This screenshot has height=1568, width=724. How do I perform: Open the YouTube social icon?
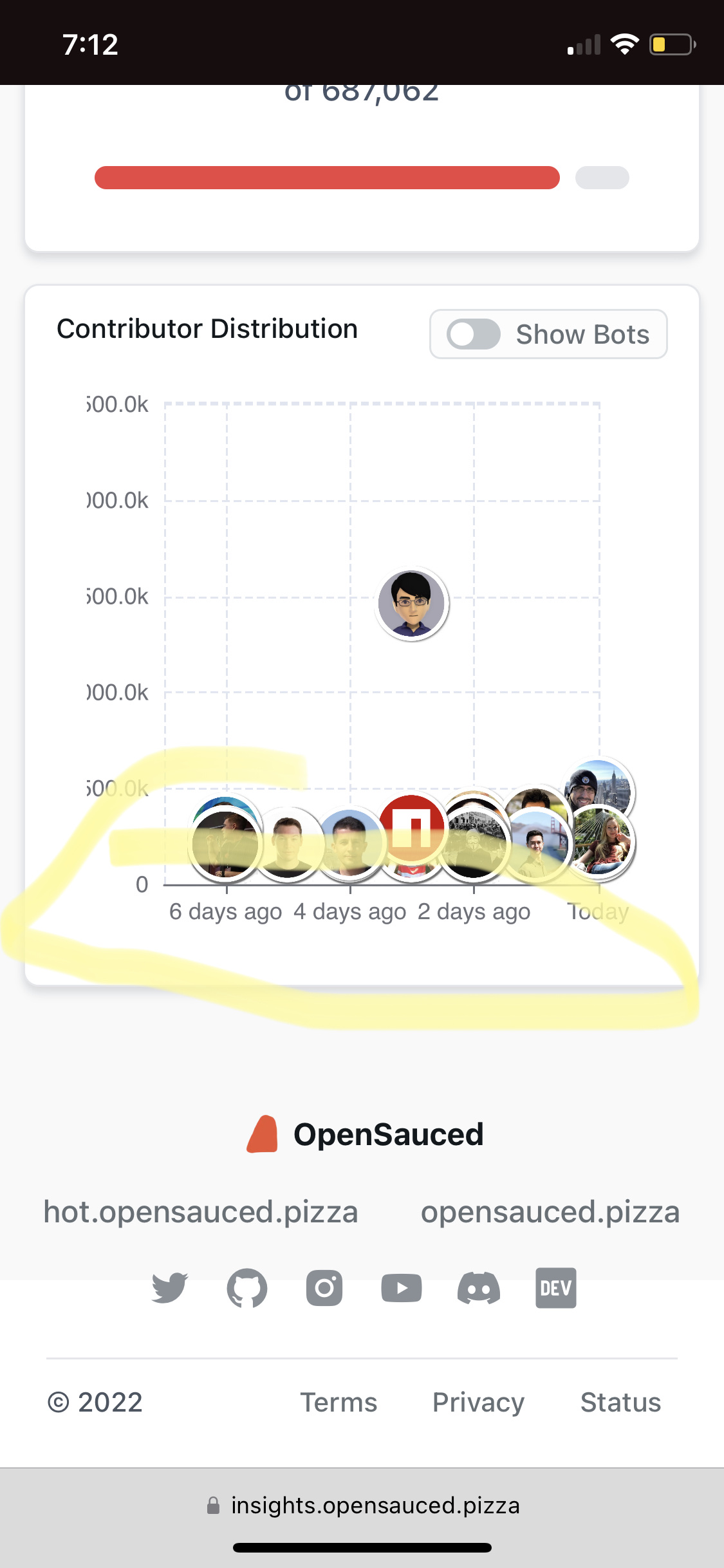tap(401, 1287)
